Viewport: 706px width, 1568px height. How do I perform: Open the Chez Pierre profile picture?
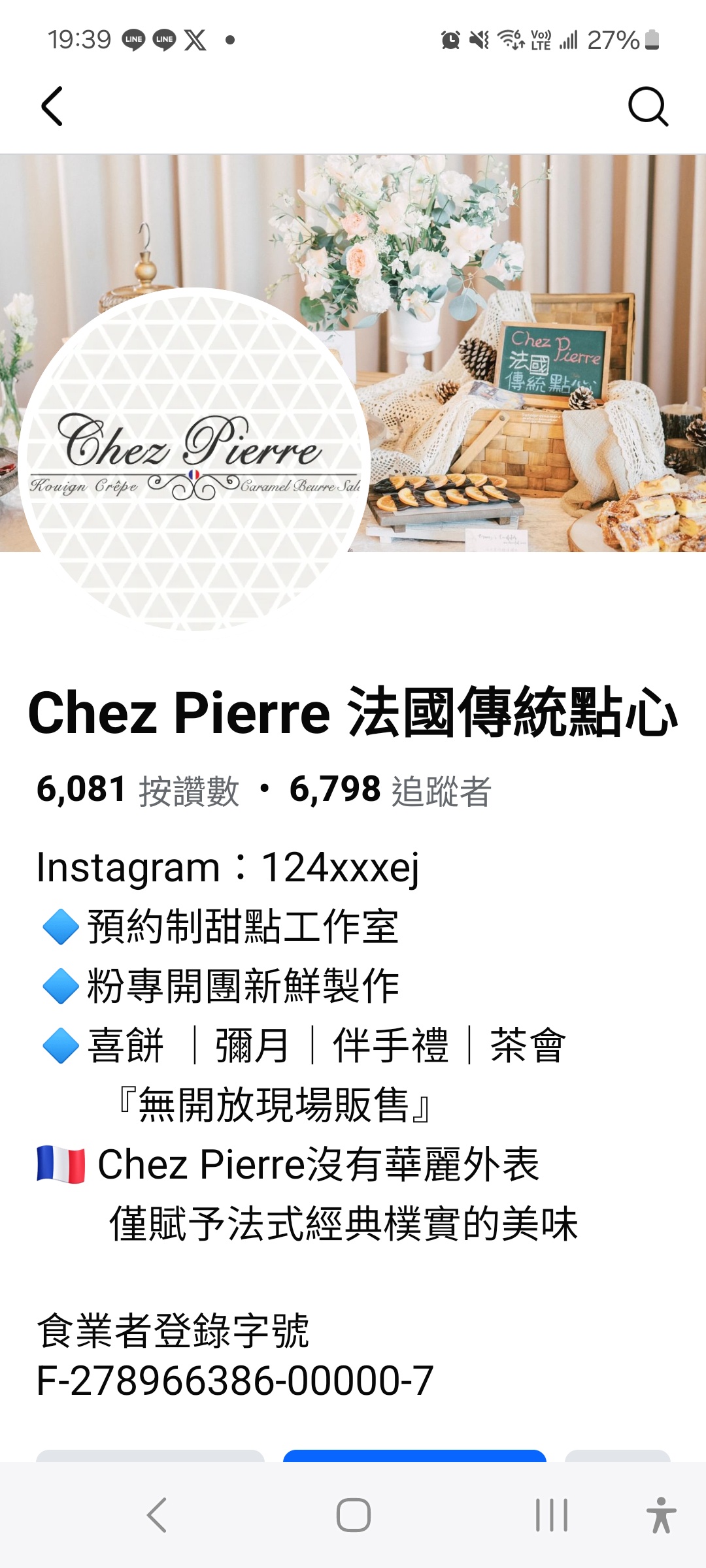pyautogui.click(x=194, y=459)
